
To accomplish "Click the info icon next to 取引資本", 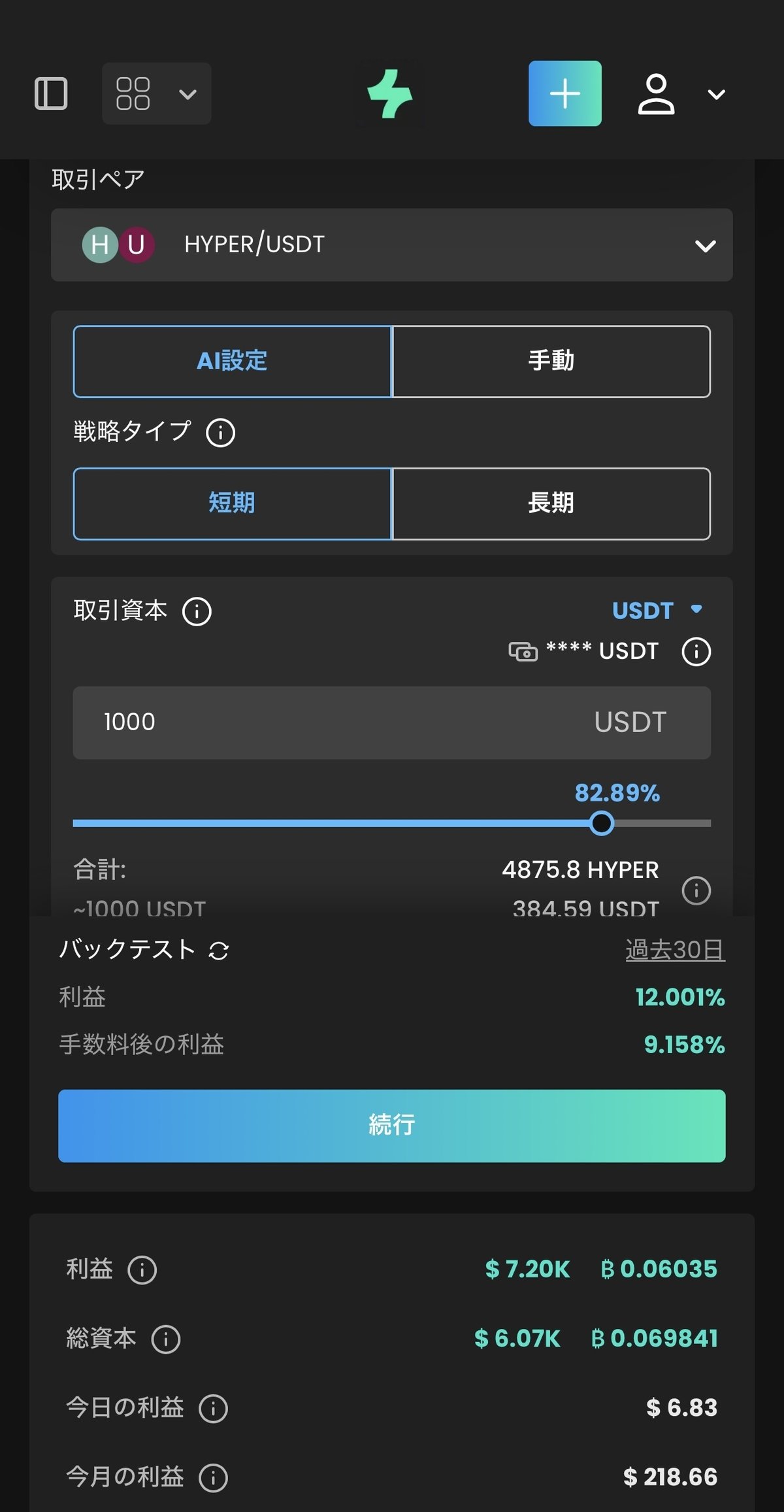I will 198,611.
